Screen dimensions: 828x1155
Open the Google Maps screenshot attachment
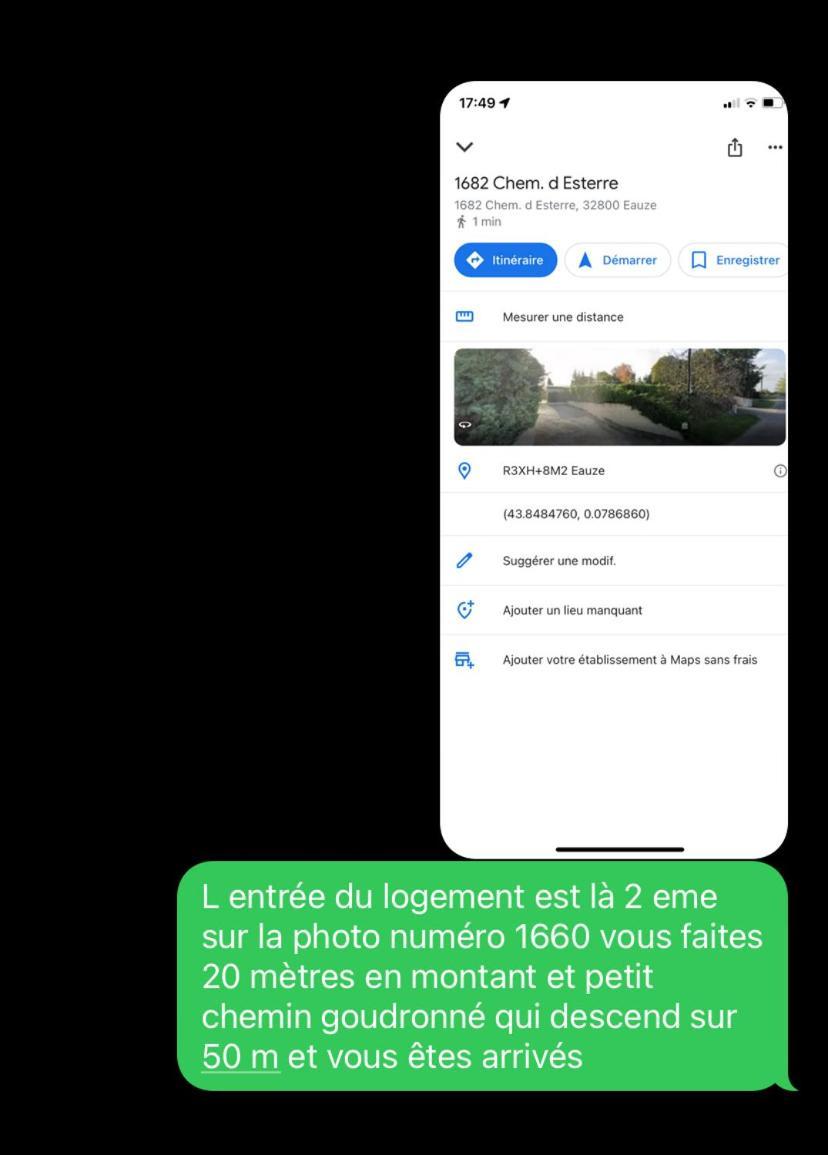tap(613, 470)
